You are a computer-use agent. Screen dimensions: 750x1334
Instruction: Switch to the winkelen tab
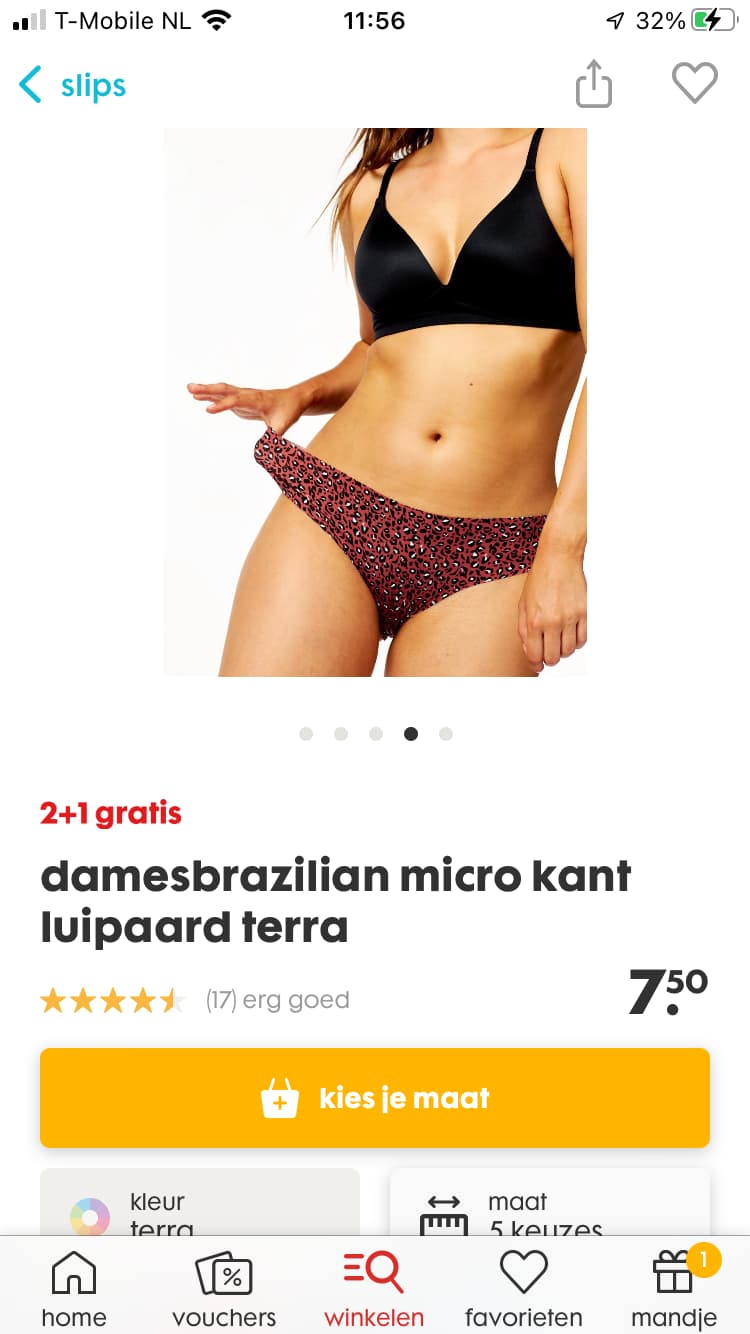(374, 1289)
